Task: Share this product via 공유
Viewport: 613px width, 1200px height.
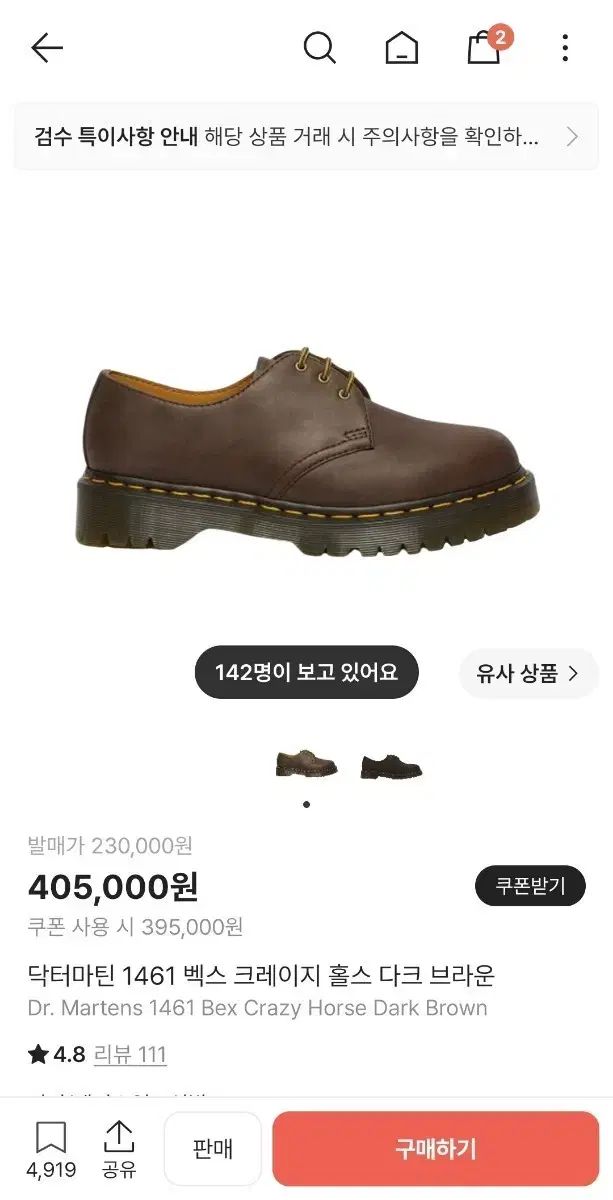Action: 119,1151
